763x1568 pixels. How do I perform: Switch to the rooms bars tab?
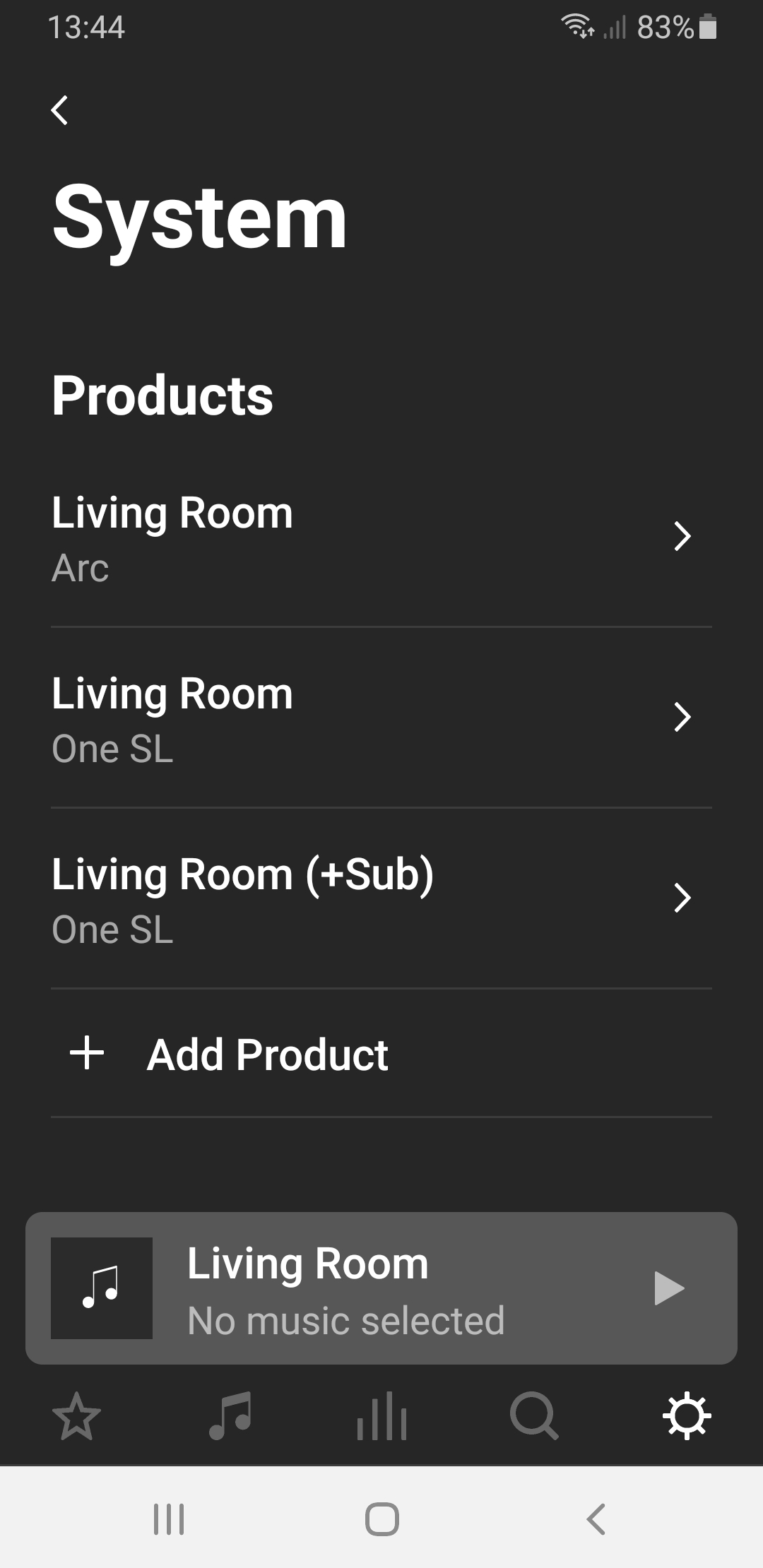tap(381, 1416)
